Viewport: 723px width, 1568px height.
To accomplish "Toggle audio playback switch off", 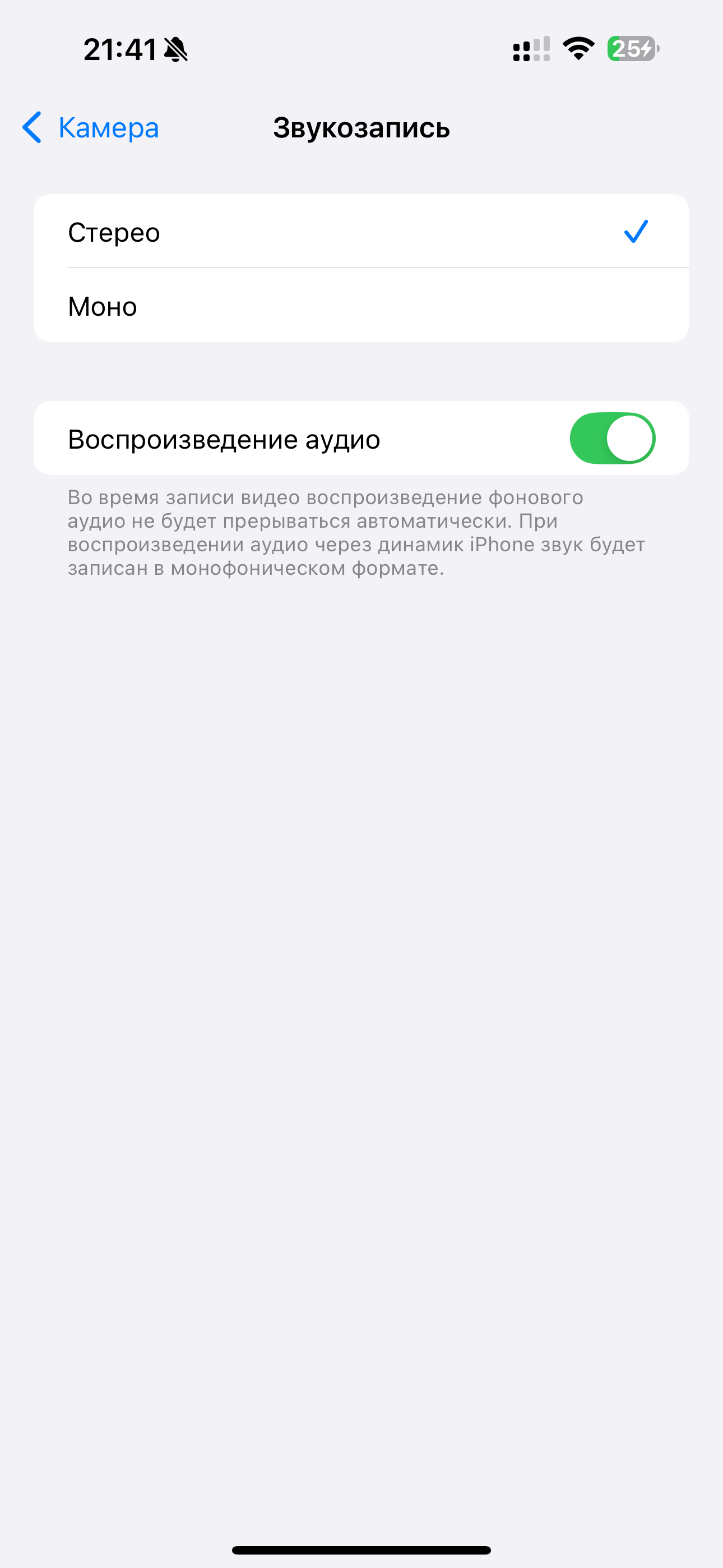I will click(x=614, y=437).
